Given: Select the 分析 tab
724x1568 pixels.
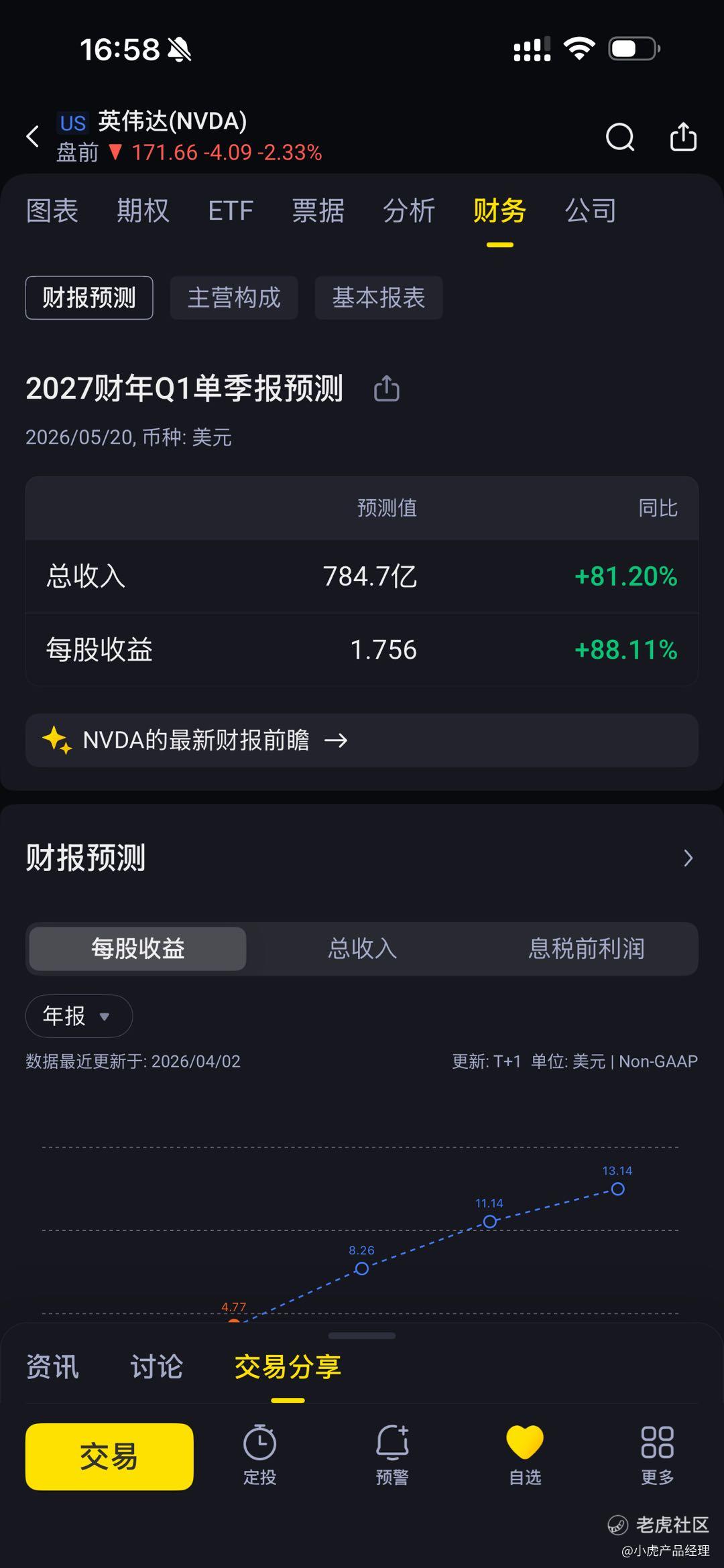Looking at the screenshot, I should pos(409,210).
